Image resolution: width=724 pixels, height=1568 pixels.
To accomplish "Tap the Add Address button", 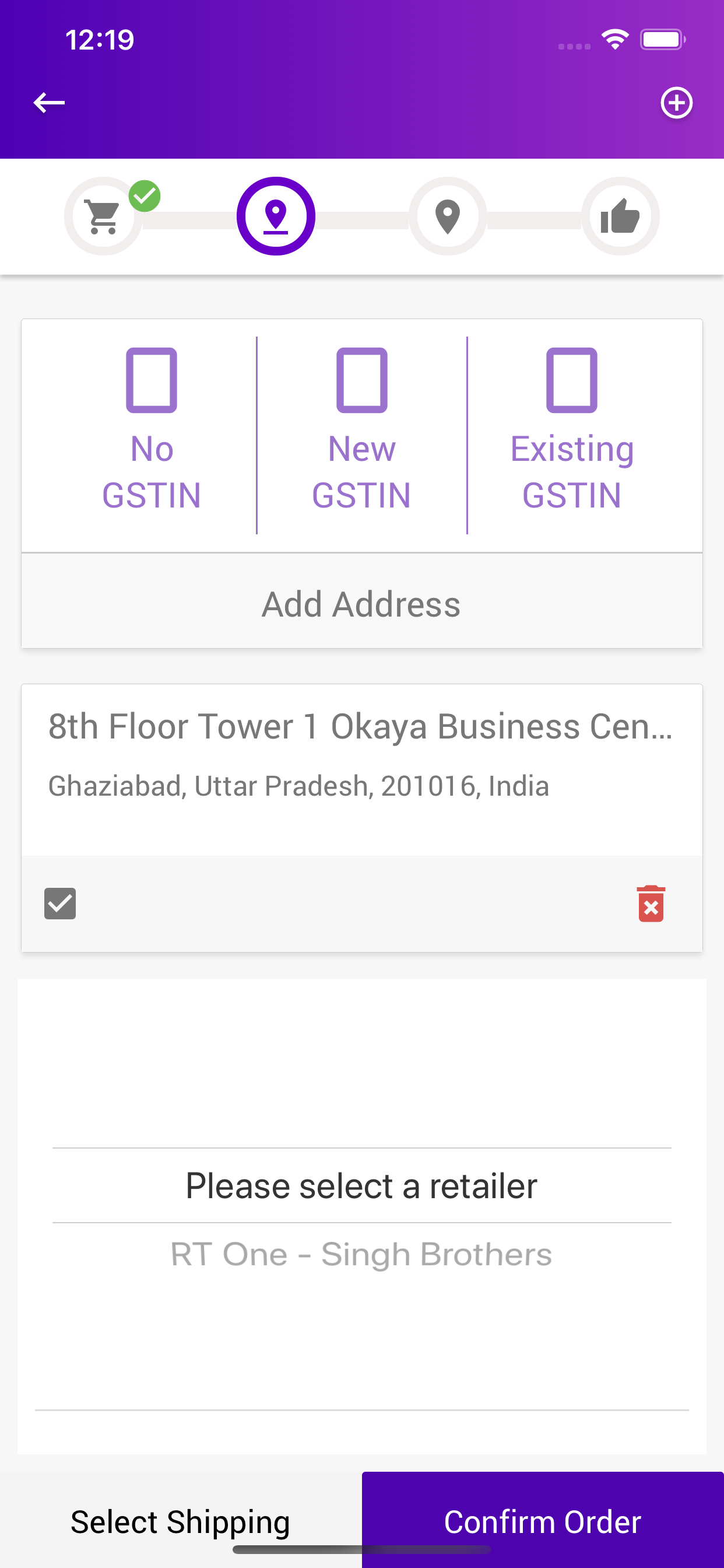I will pos(362,604).
